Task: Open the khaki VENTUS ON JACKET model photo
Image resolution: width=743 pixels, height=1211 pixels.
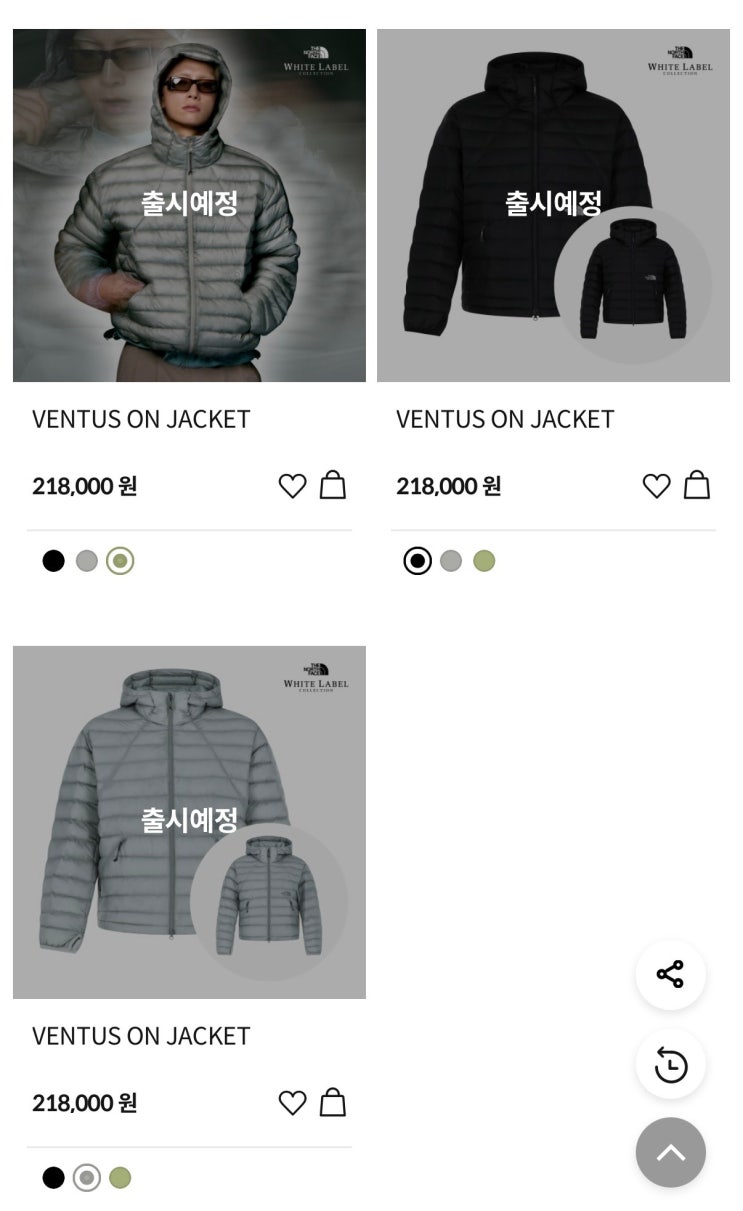Action: click(x=189, y=205)
